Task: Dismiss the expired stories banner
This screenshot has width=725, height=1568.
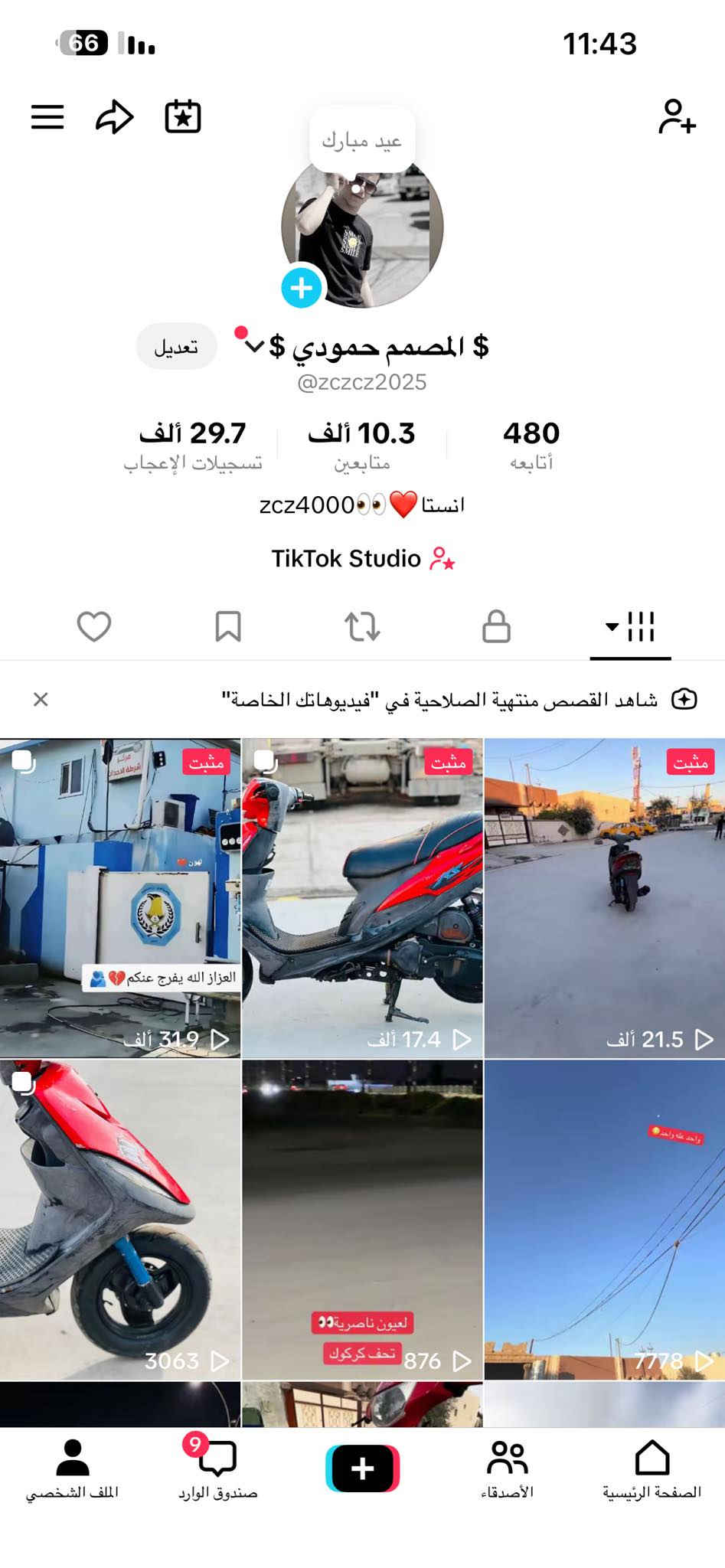Action: click(x=41, y=699)
